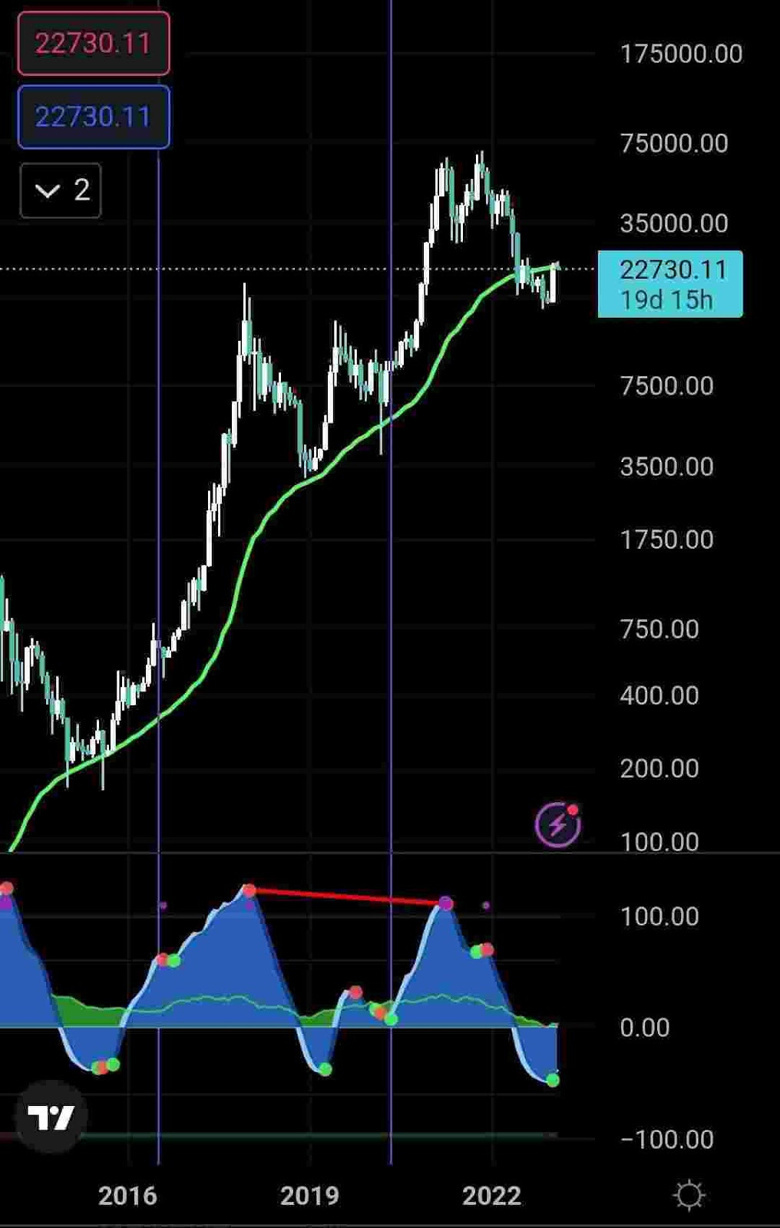
Task: Tap the purple lightning bolt quick-action icon
Action: [557, 824]
